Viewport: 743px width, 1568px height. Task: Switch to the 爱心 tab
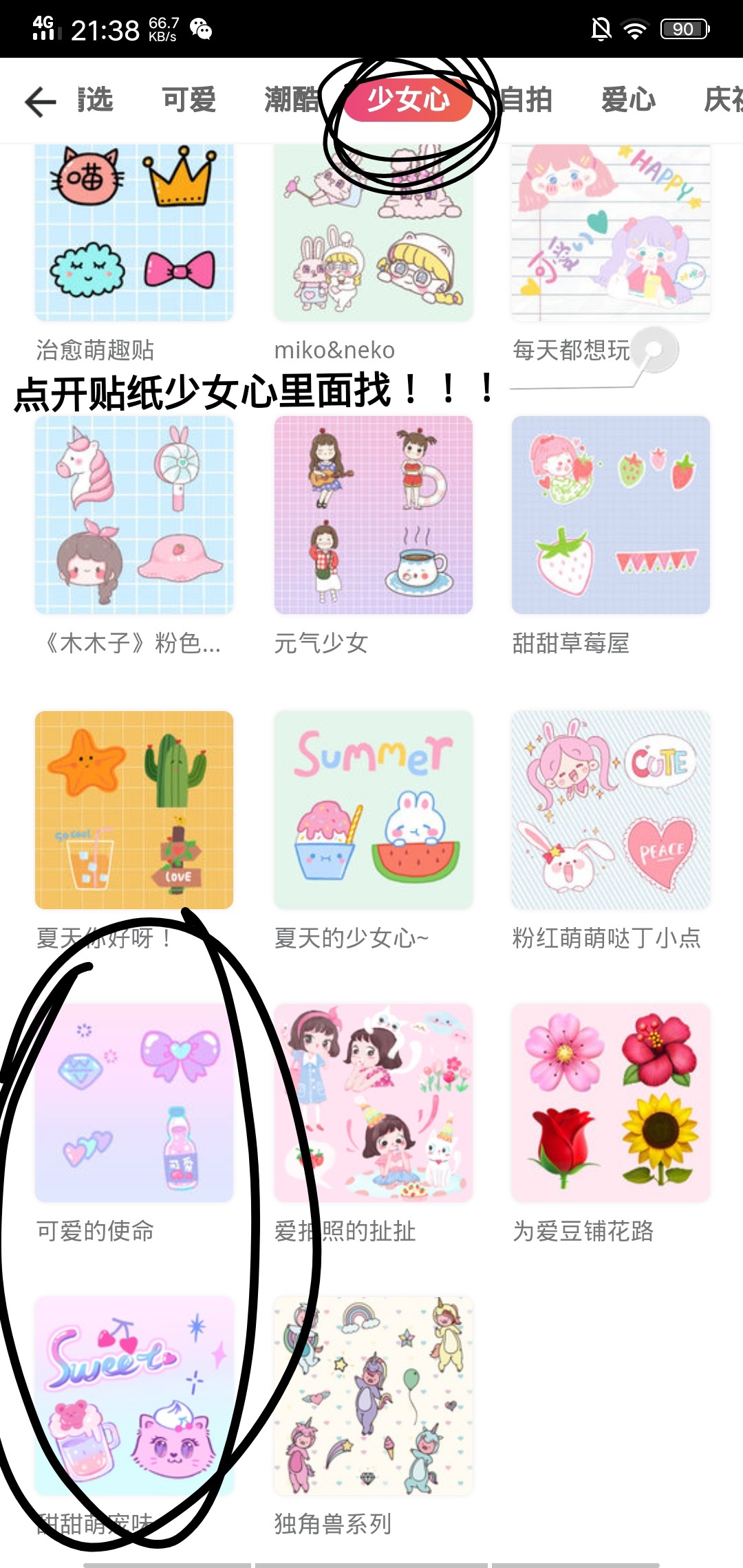click(627, 100)
